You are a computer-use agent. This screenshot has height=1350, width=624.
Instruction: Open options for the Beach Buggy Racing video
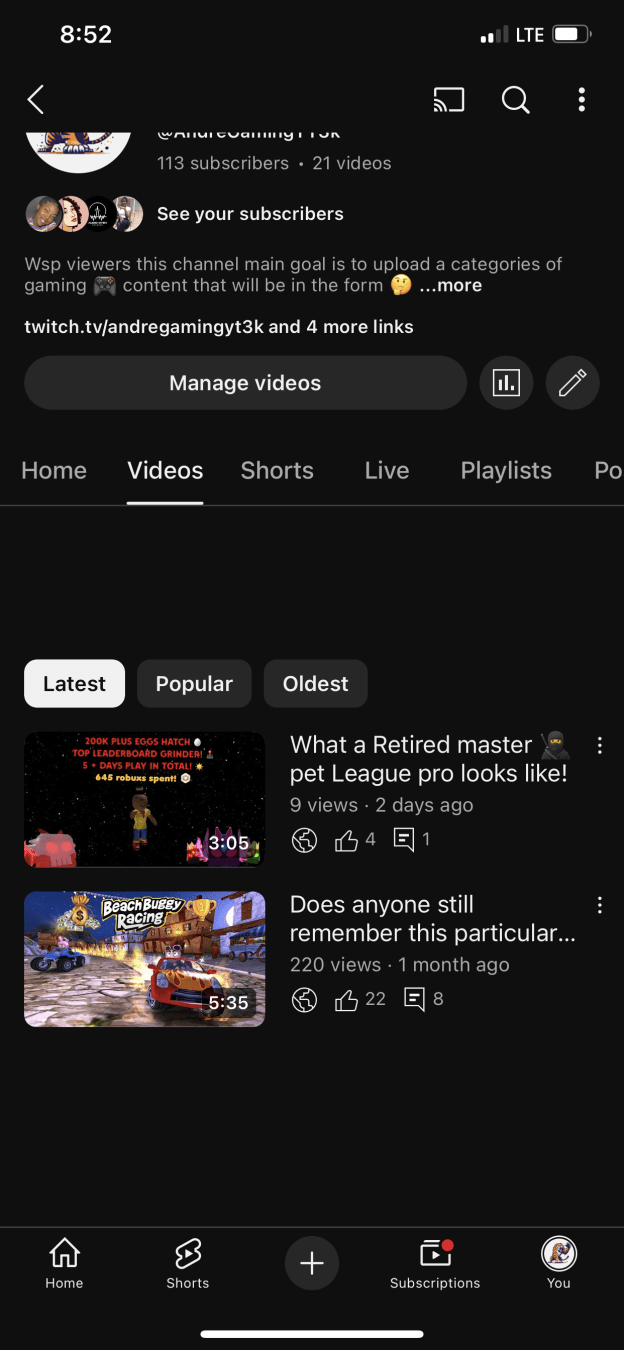tap(600, 905)
